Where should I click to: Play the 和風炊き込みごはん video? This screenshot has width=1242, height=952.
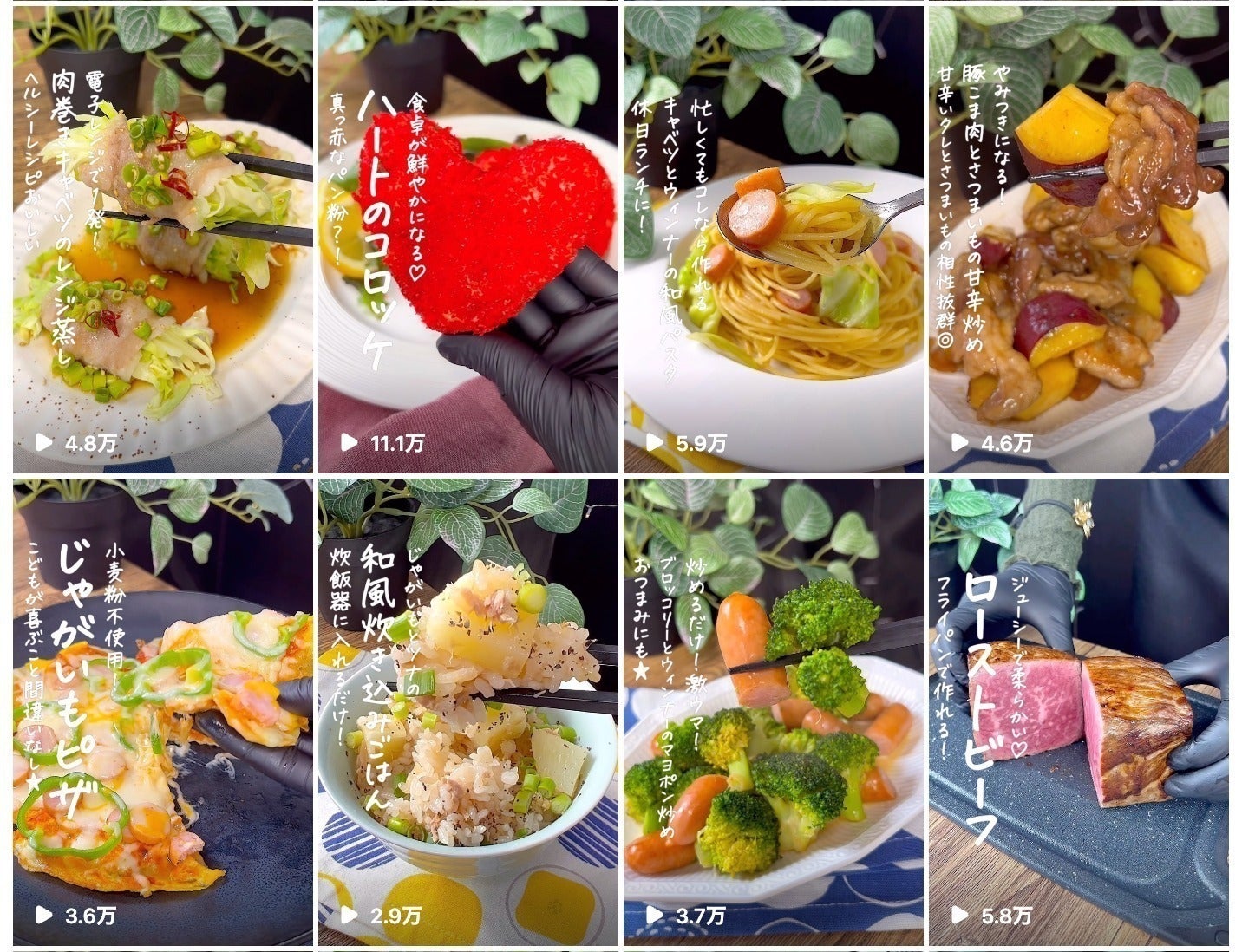click(x=468, y=711)
